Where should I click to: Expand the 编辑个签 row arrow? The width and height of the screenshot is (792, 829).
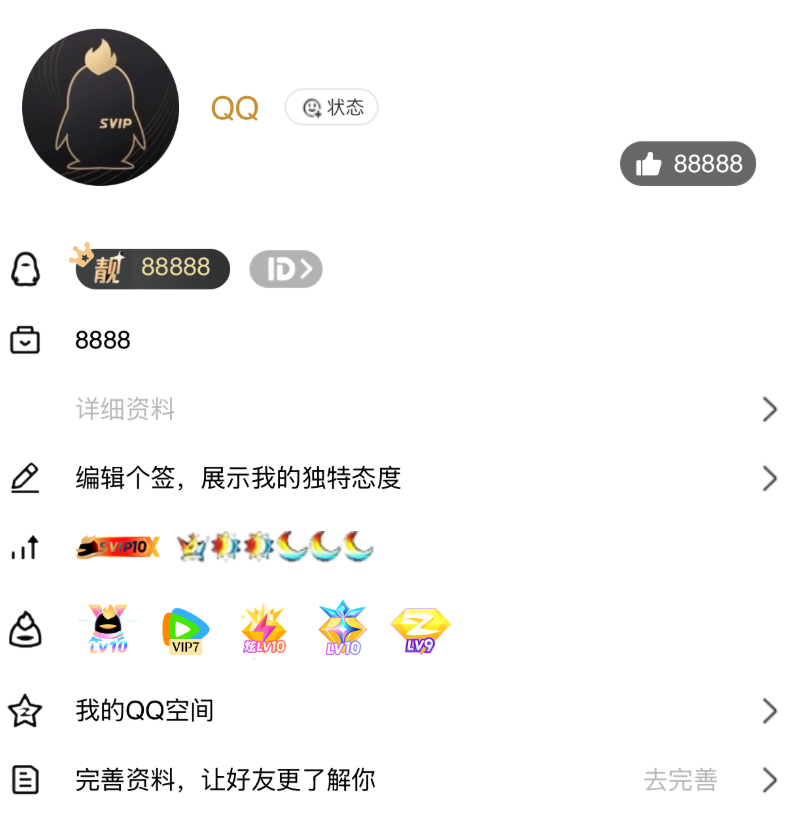pos(770,478)
